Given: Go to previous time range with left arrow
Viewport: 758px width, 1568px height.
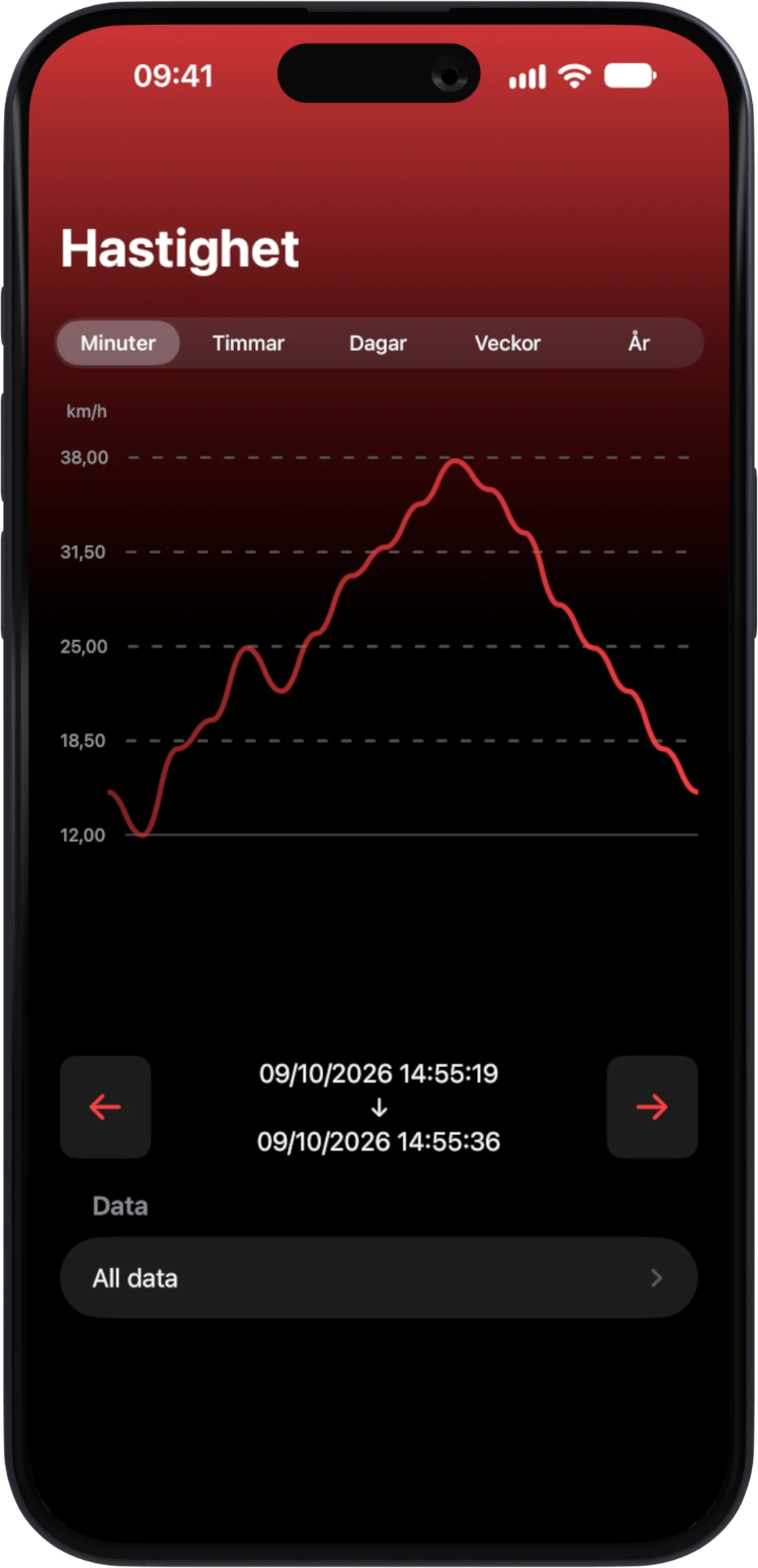Looking at the screenshot, I should 105,1107.
